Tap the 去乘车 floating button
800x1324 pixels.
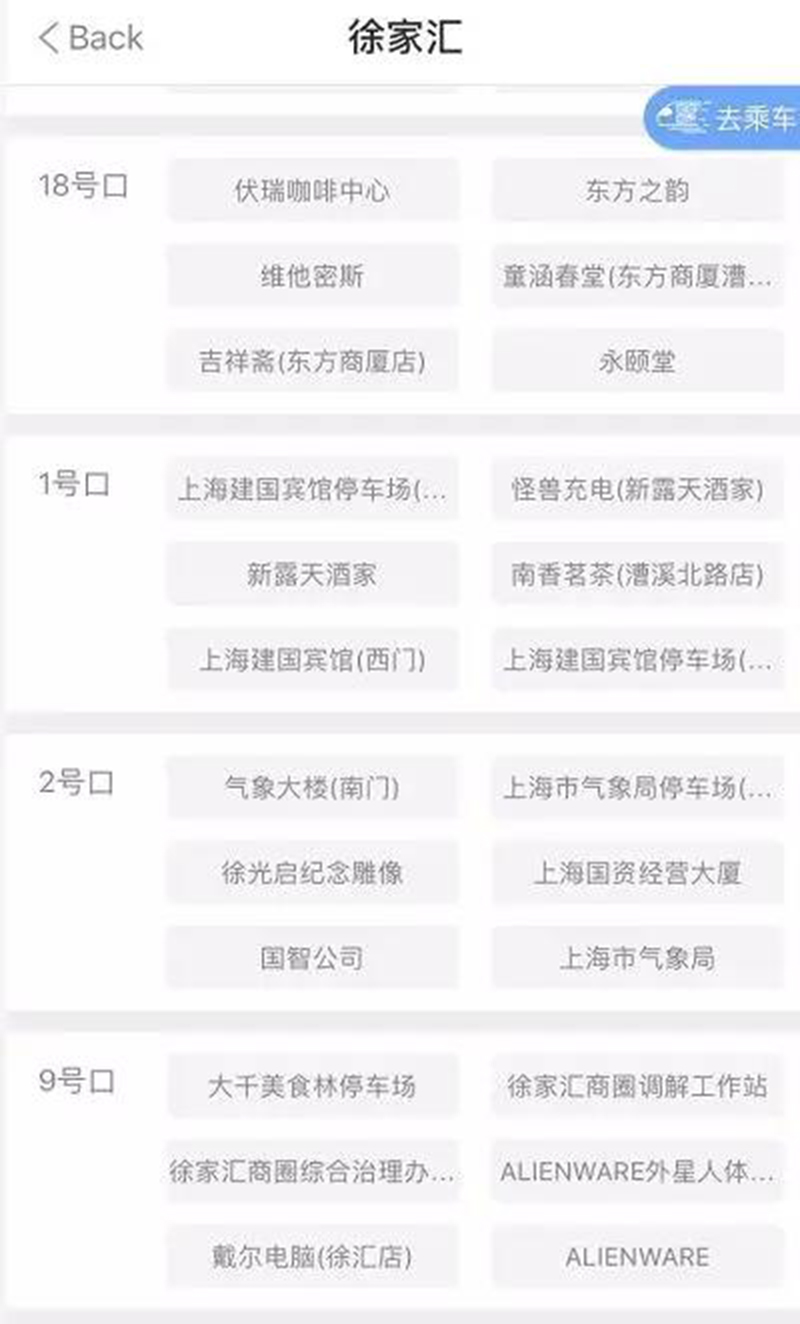723,118
